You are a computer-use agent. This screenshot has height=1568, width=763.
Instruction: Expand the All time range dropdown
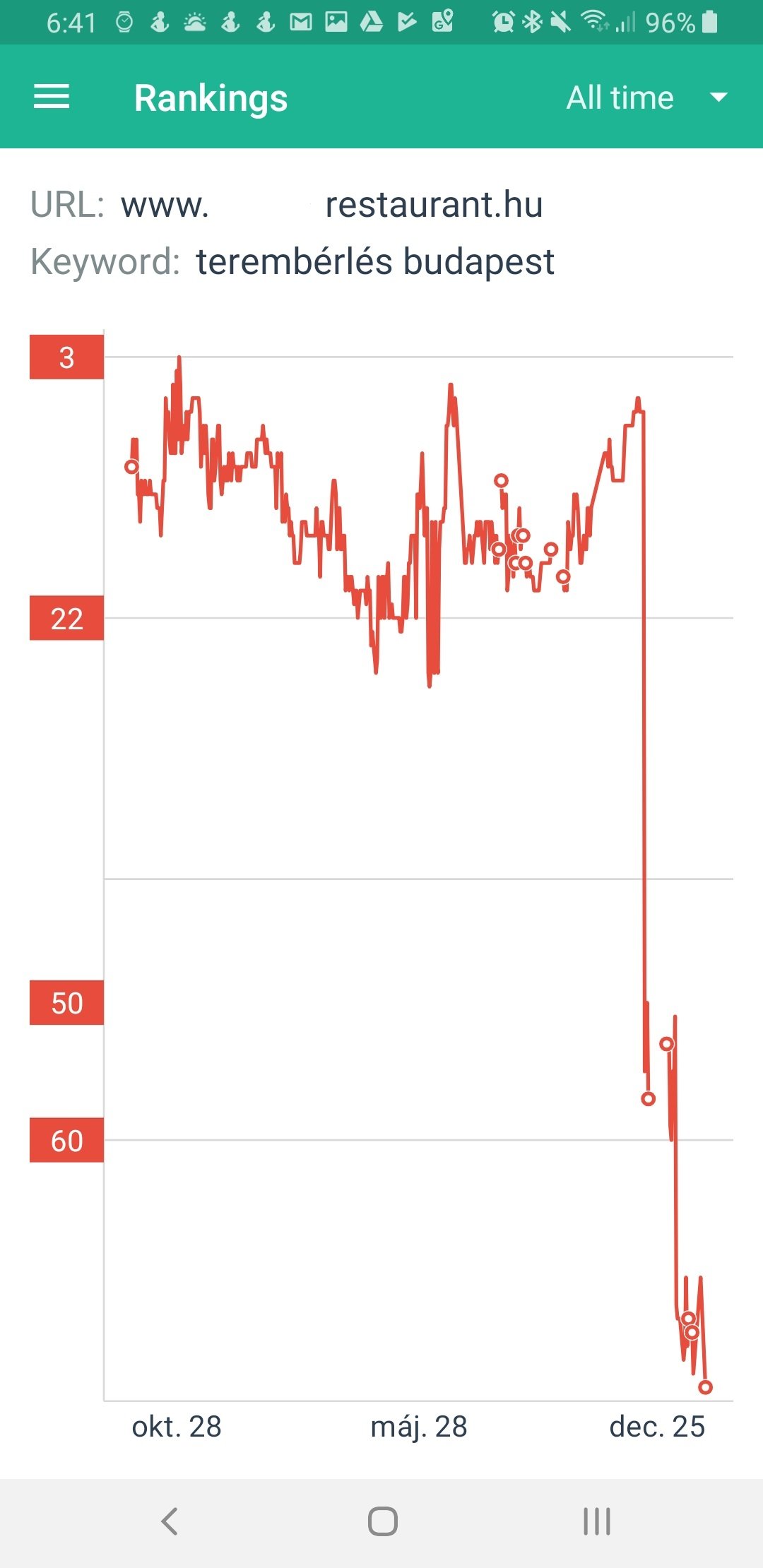coord(646,97)
